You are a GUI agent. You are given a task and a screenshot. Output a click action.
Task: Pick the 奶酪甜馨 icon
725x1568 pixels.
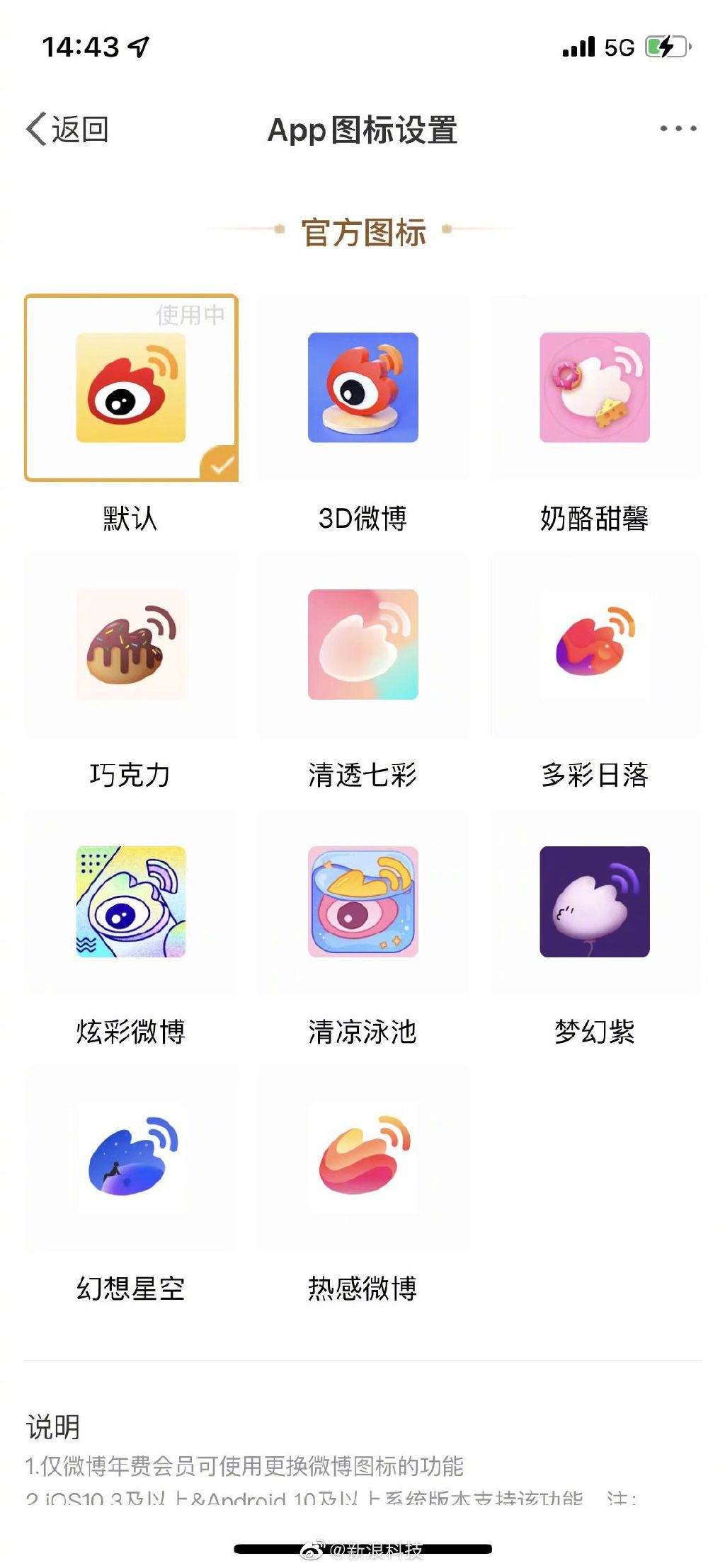[x=595, y=388]
